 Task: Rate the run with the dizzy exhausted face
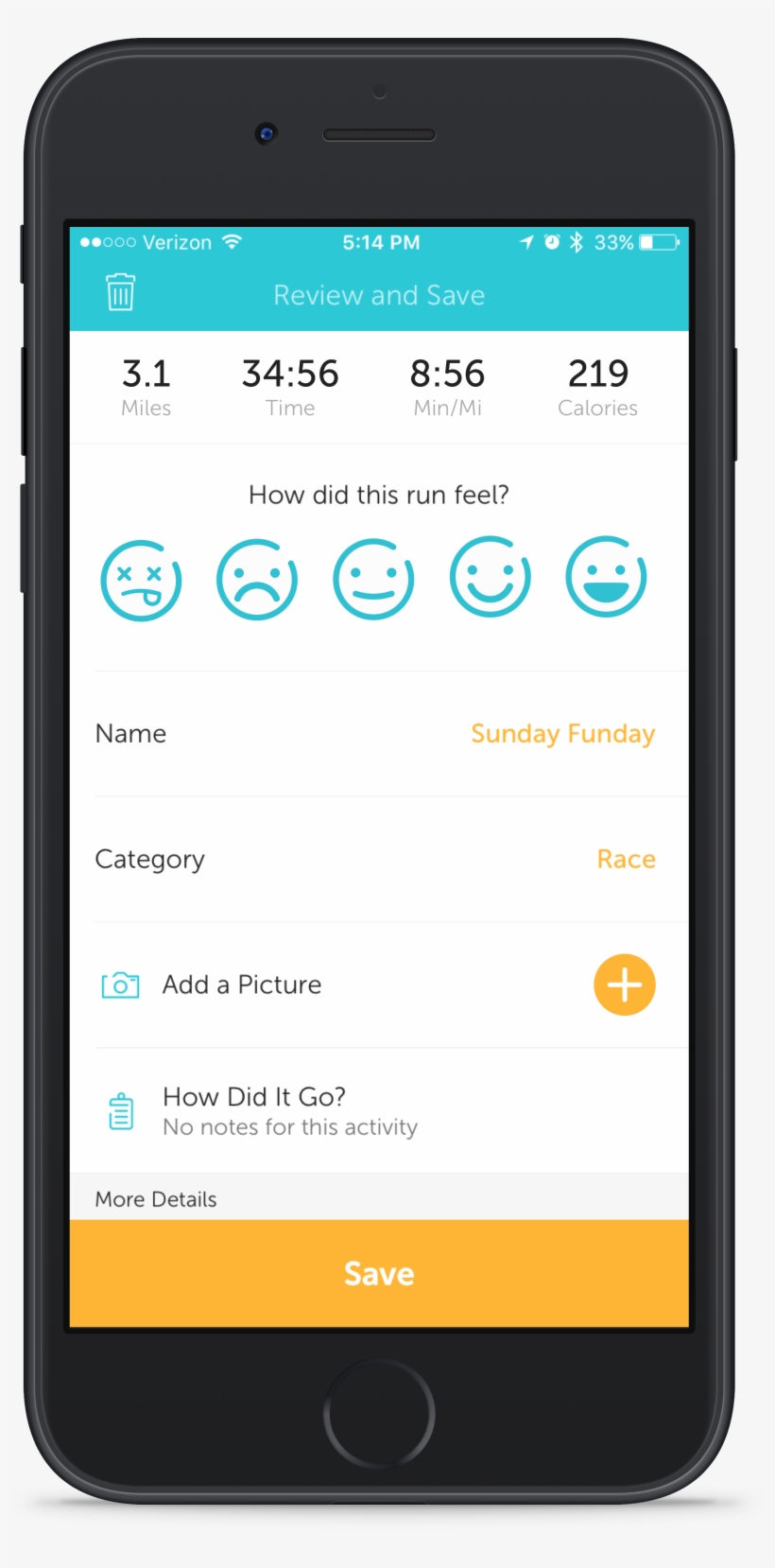(x=141, y=580)
